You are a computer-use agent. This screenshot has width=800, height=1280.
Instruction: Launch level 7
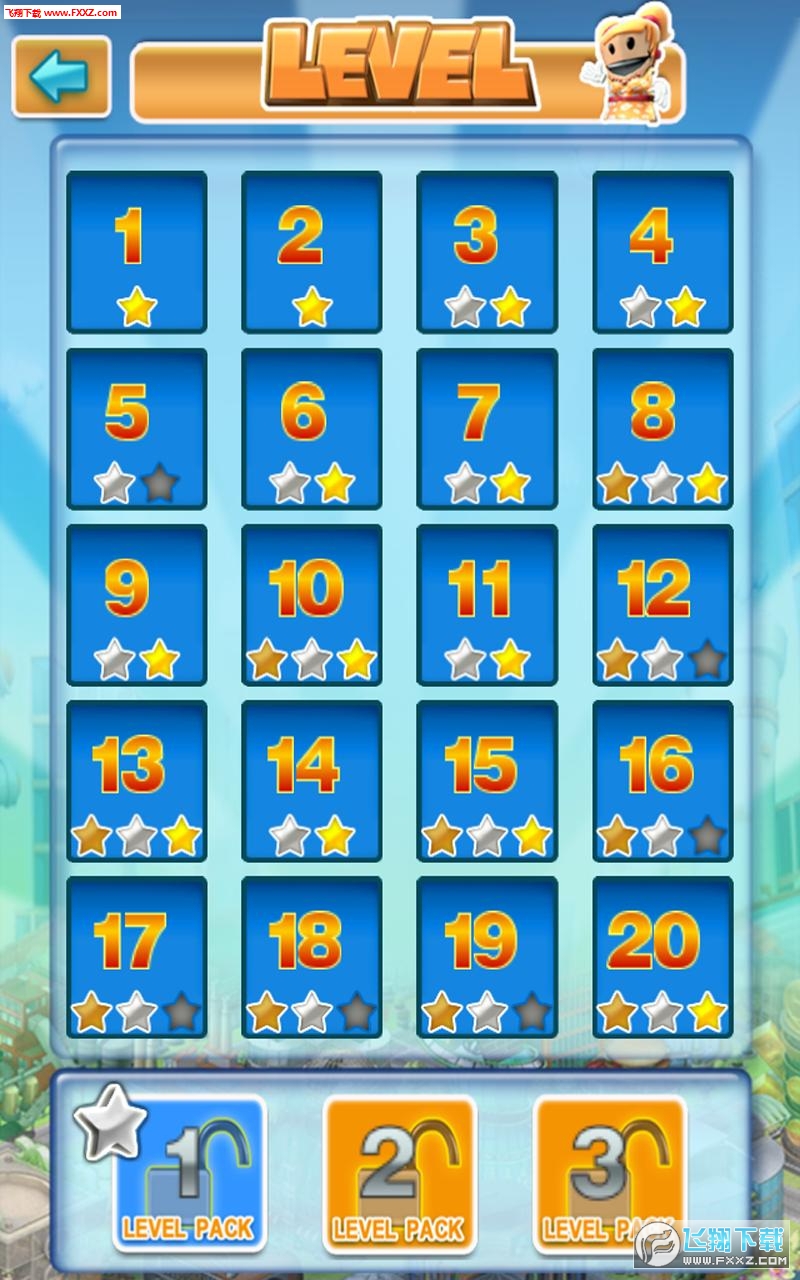[x=487, y=428]
